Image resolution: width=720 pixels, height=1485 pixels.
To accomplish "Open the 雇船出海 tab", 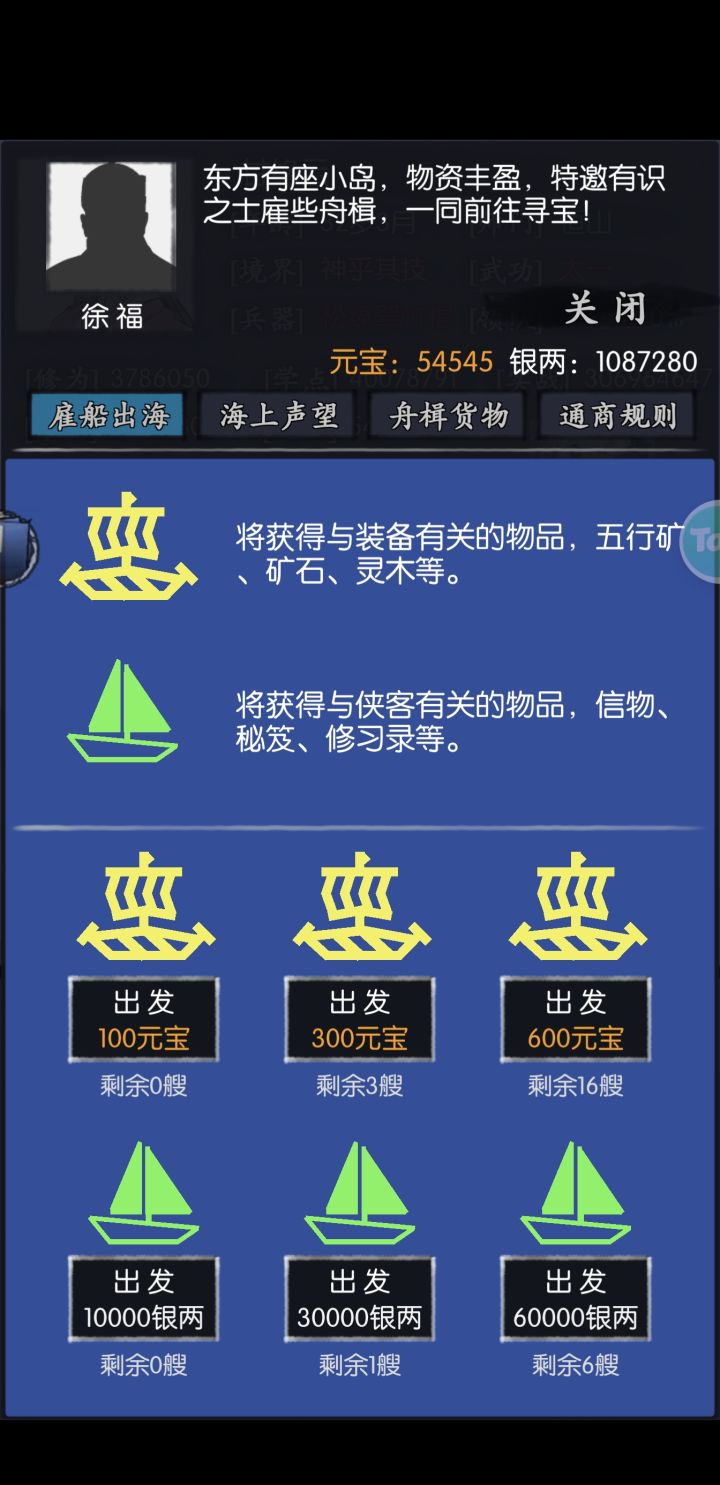I will coord(106,413).
